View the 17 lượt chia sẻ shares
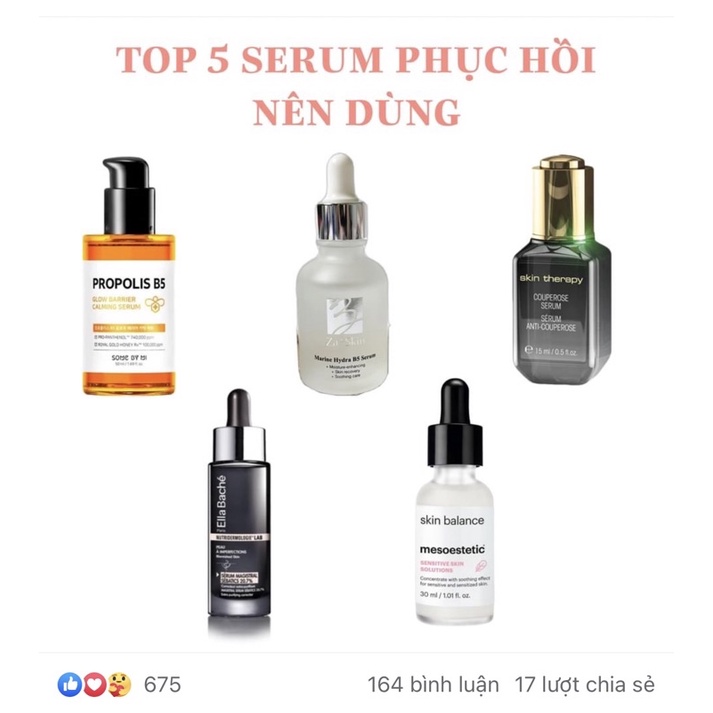This screenshot has height=713, width=713. coord(584,685)
